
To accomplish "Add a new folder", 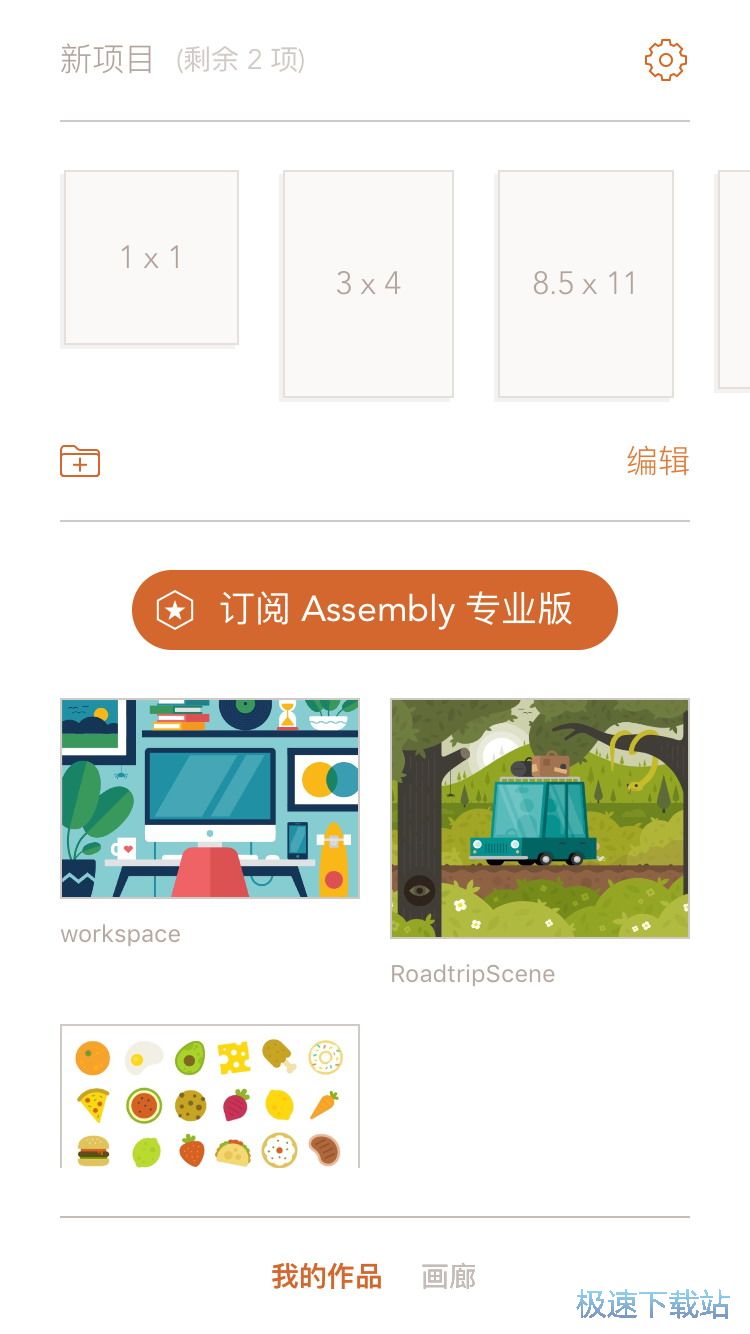I will coord(80,461).
